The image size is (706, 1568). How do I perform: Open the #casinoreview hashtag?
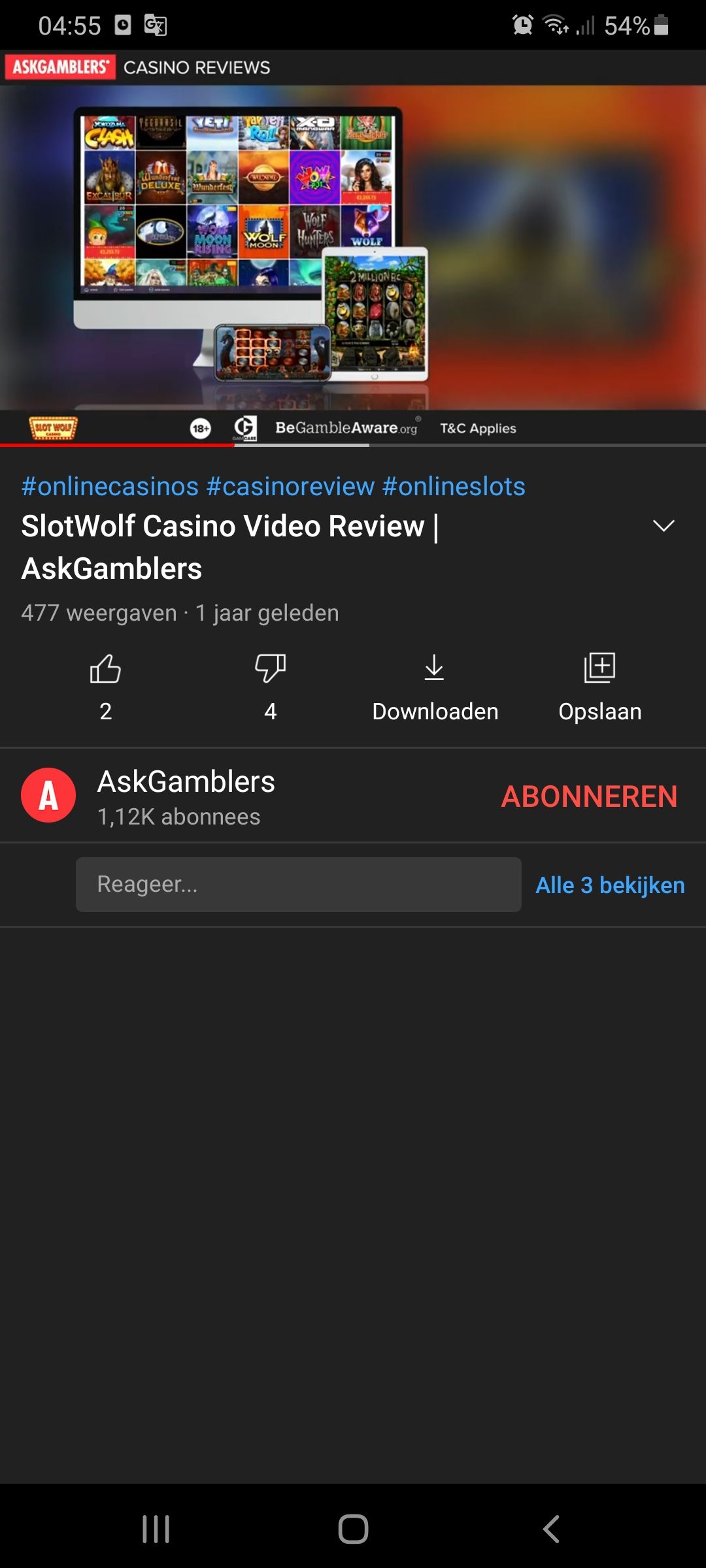[290, 487]
